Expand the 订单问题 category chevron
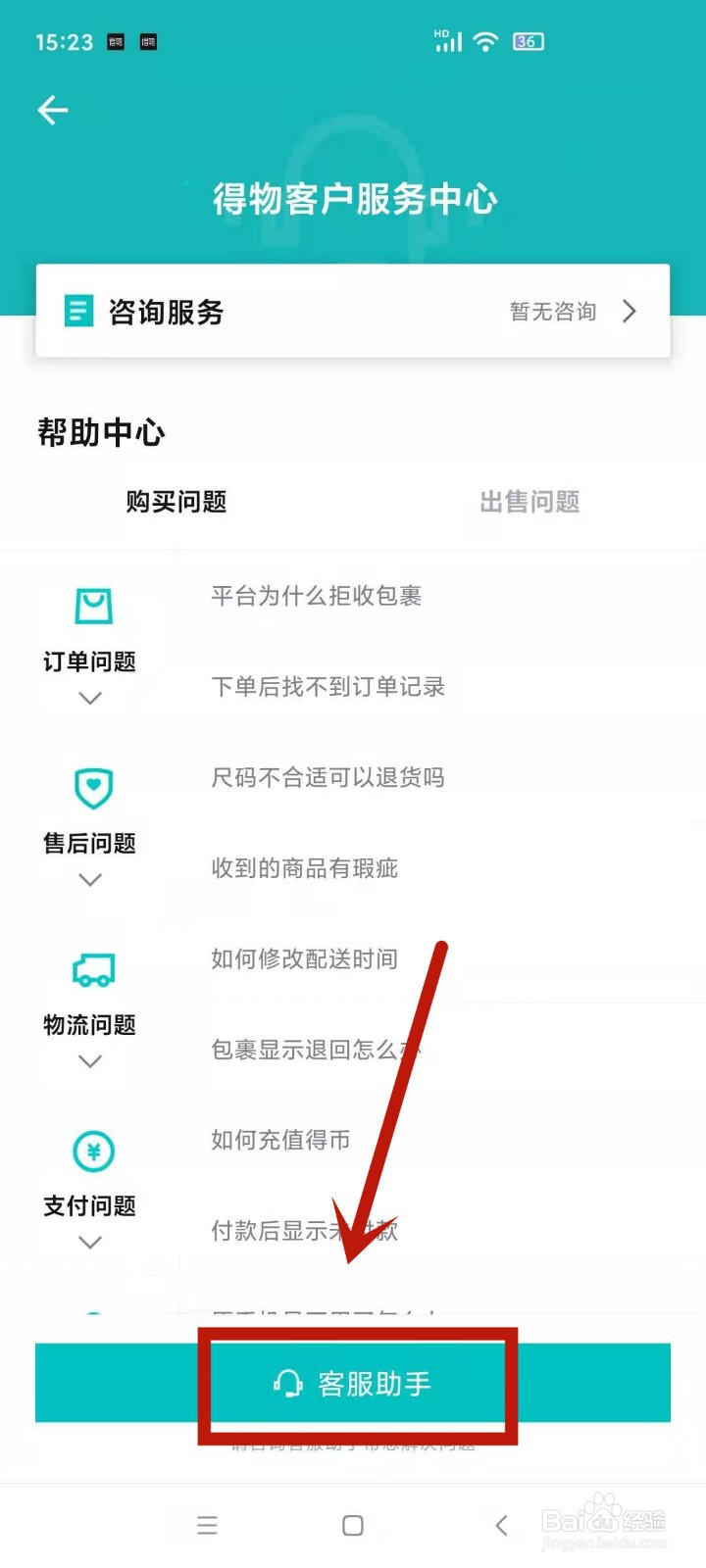This screenshot has height=1568, width=706. (x=89, y=698)
